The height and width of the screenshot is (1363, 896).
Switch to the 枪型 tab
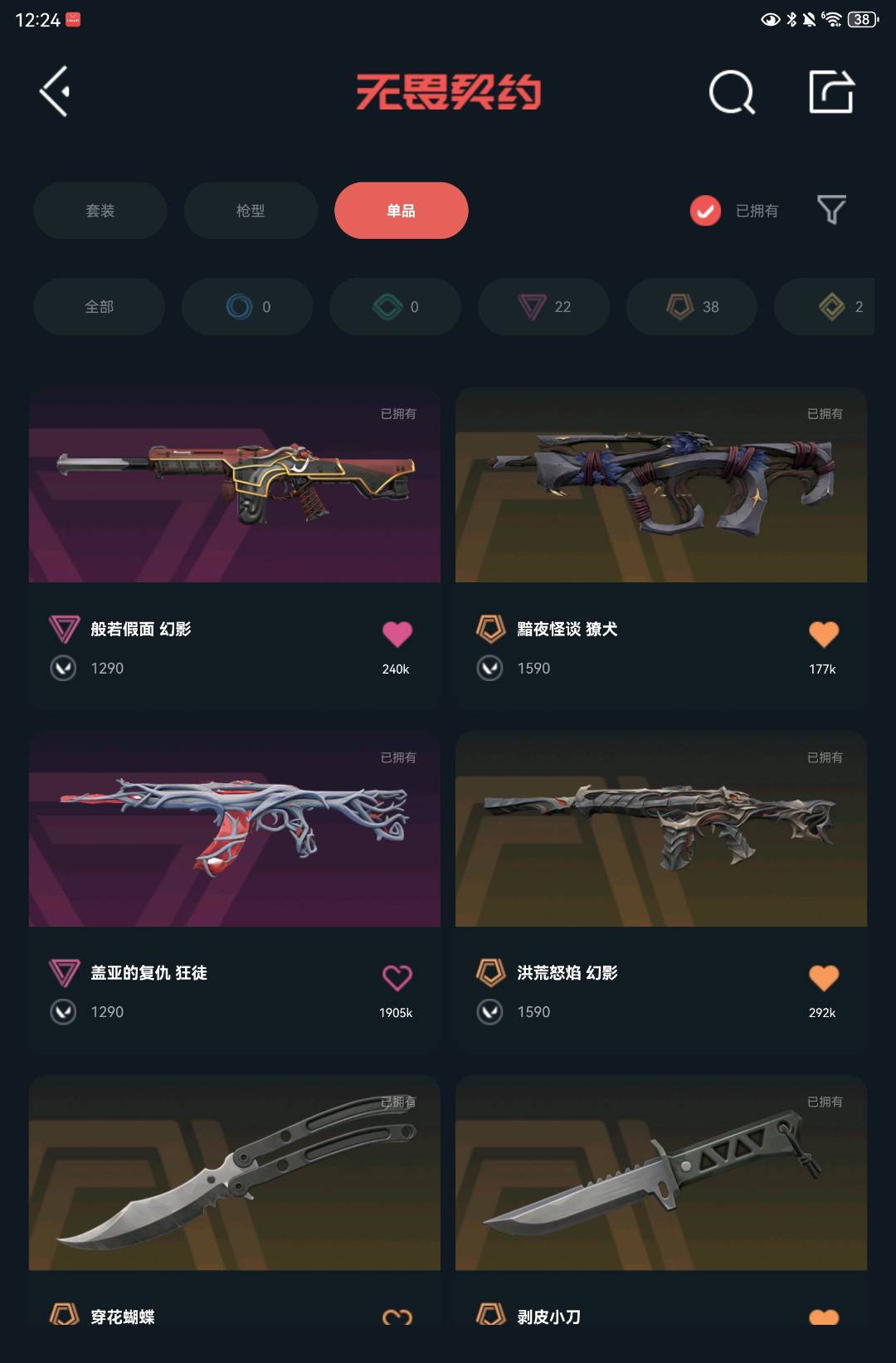tap(251, 211)
